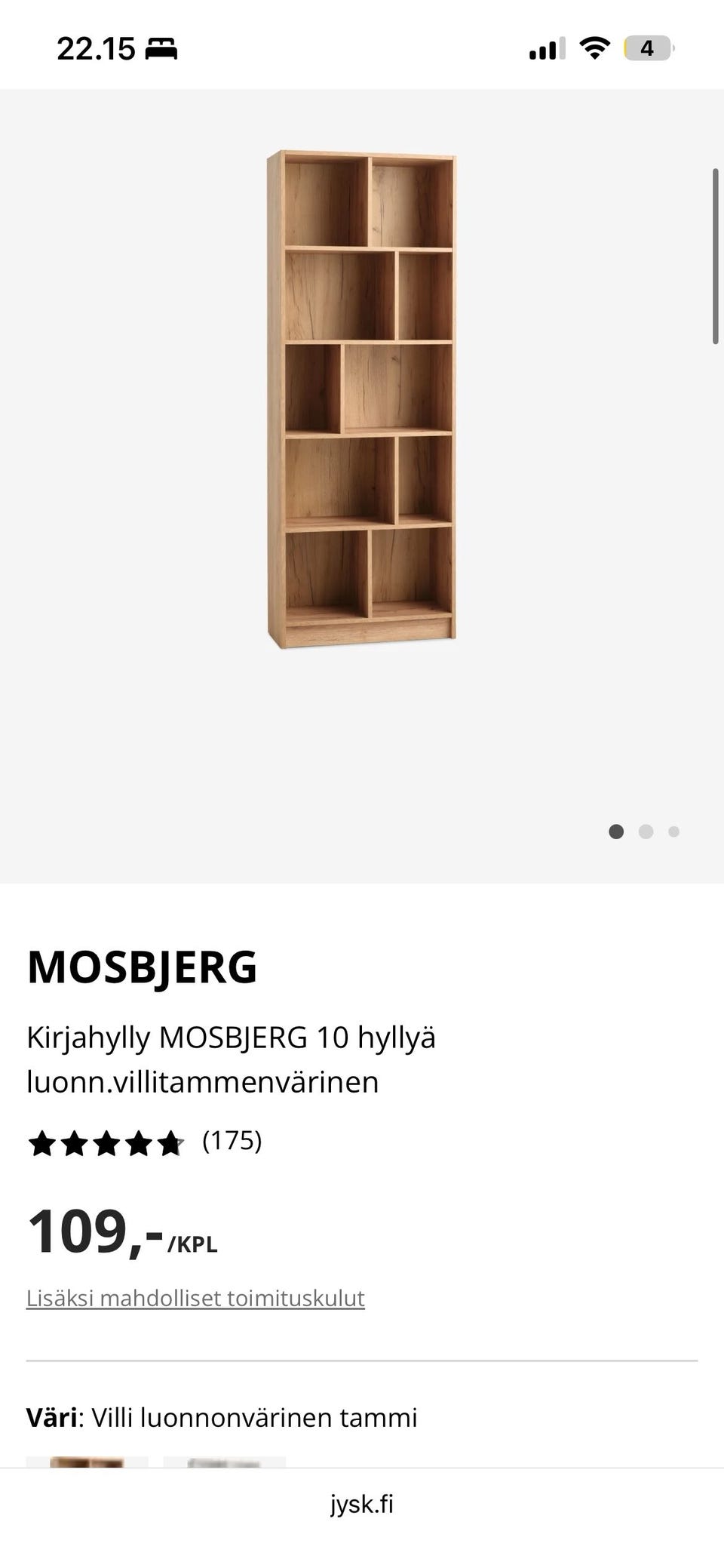Open the MOSBJERG bookshelf product image

click(362, 399)
